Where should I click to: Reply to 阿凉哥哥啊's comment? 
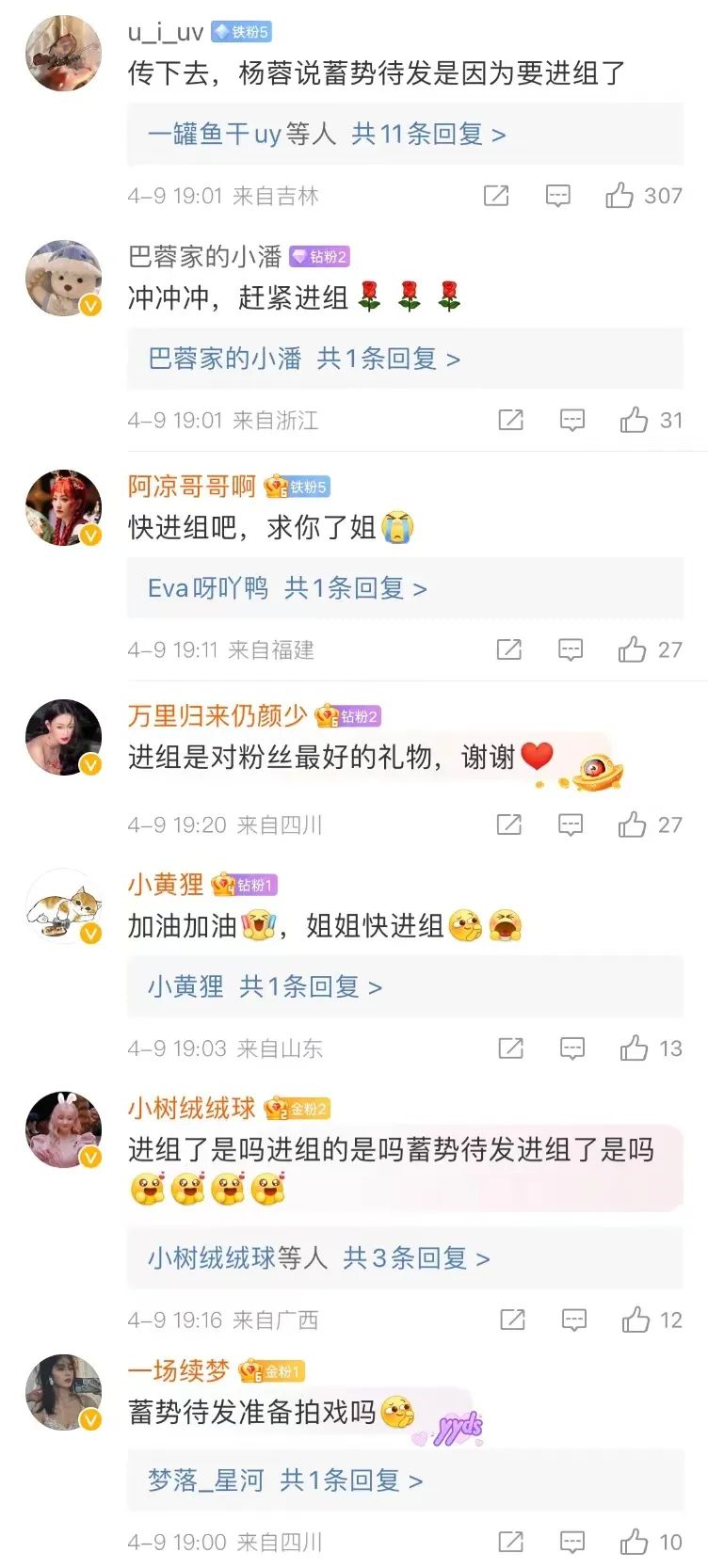pyautogui.click(x=571, y=649)
